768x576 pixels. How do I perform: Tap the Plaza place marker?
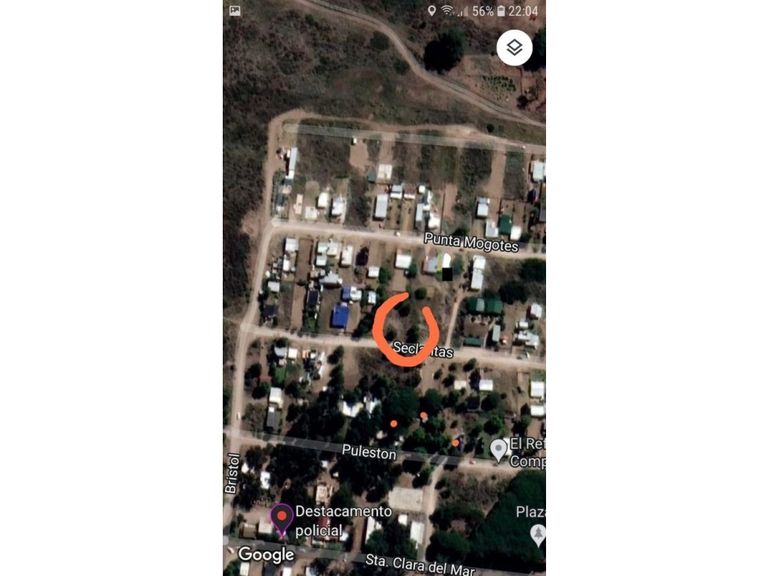pos(538,534)
